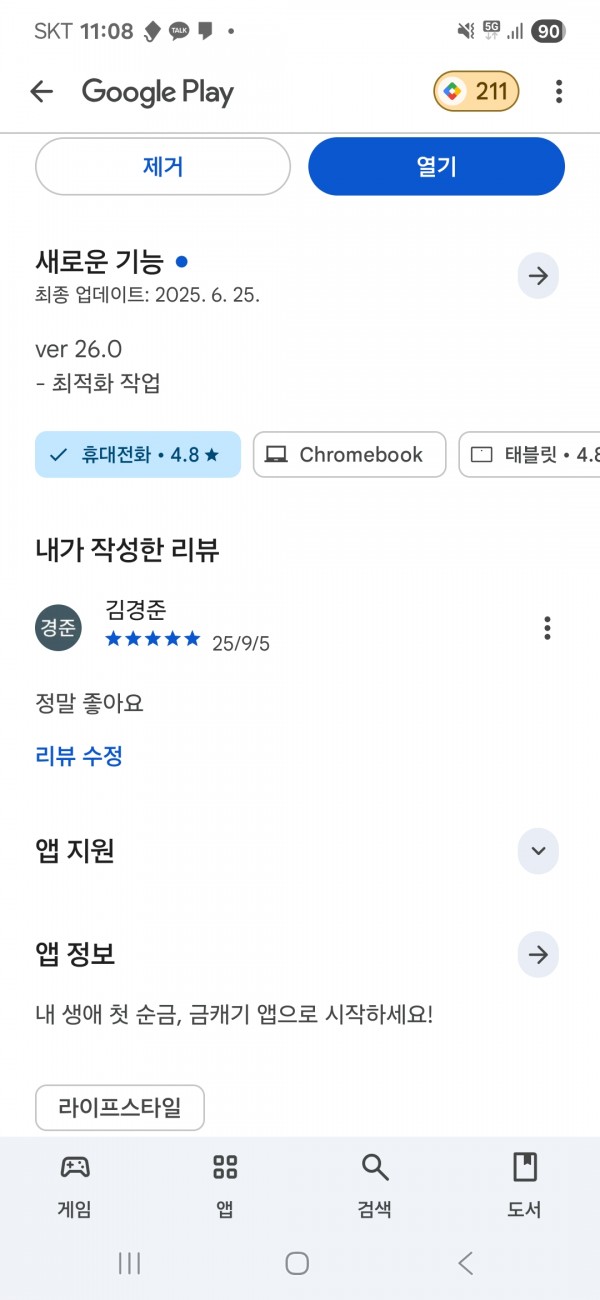Viewport: 600px width, 1300px height.
Task: Open the 새로운 기능 details arrow
Action: click(538, 276)
